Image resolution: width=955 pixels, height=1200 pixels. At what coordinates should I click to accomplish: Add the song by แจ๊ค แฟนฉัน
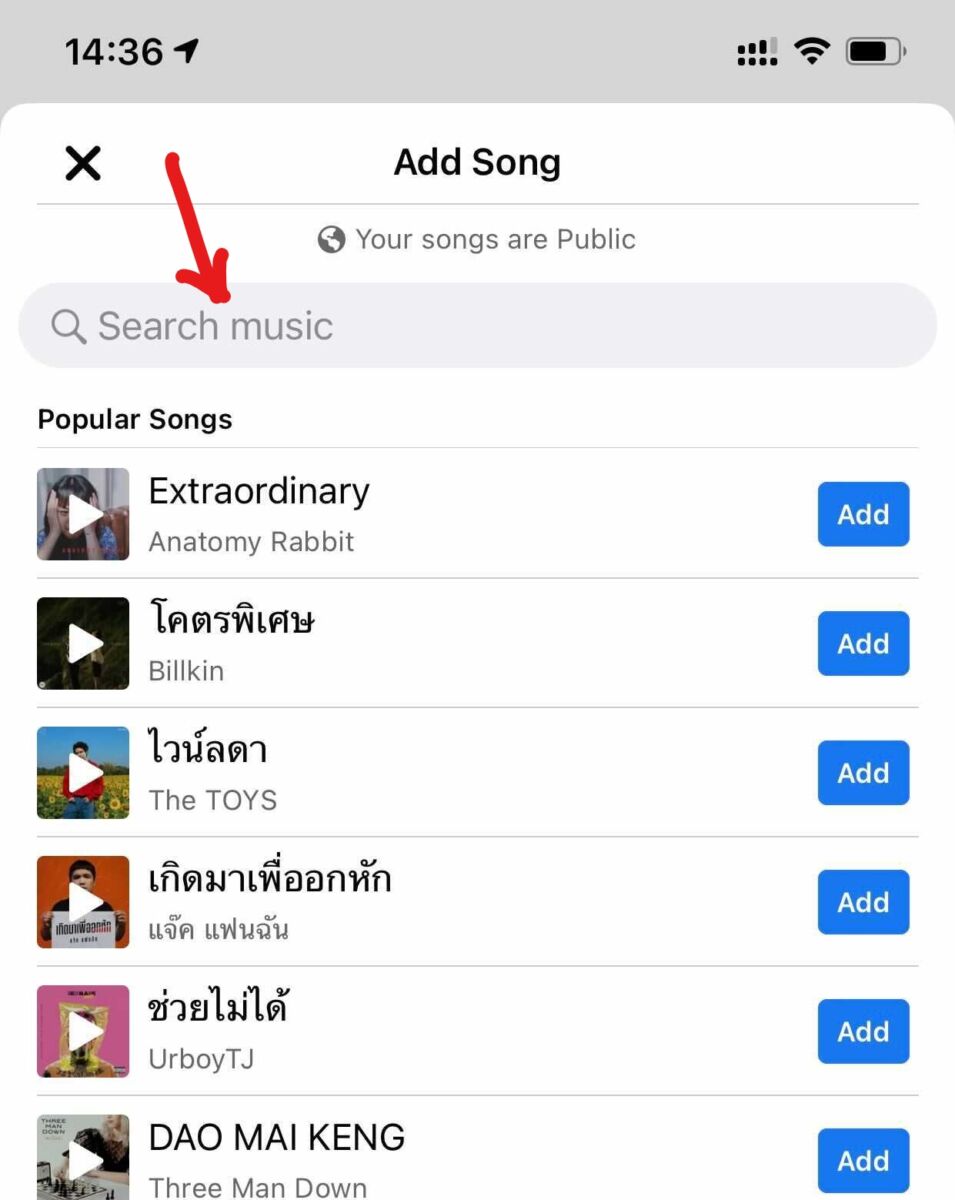863,902
